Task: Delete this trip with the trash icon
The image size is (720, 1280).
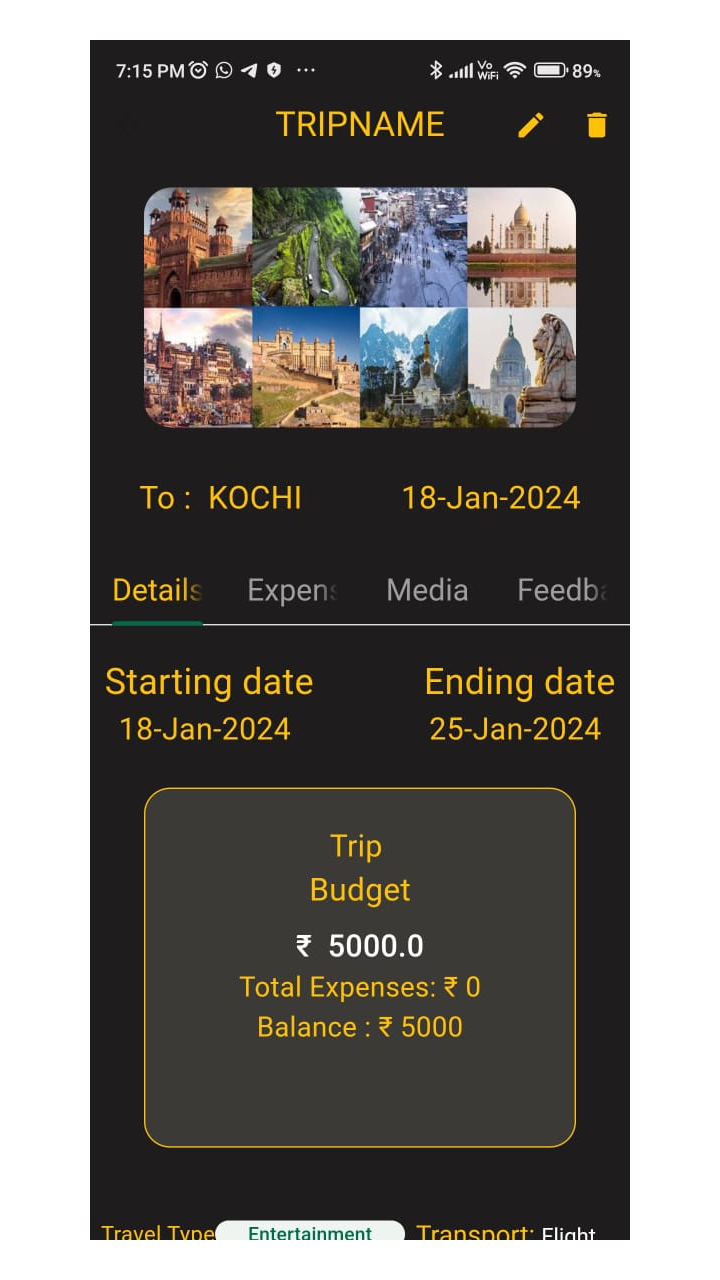Action: click(x=597, y=124)
